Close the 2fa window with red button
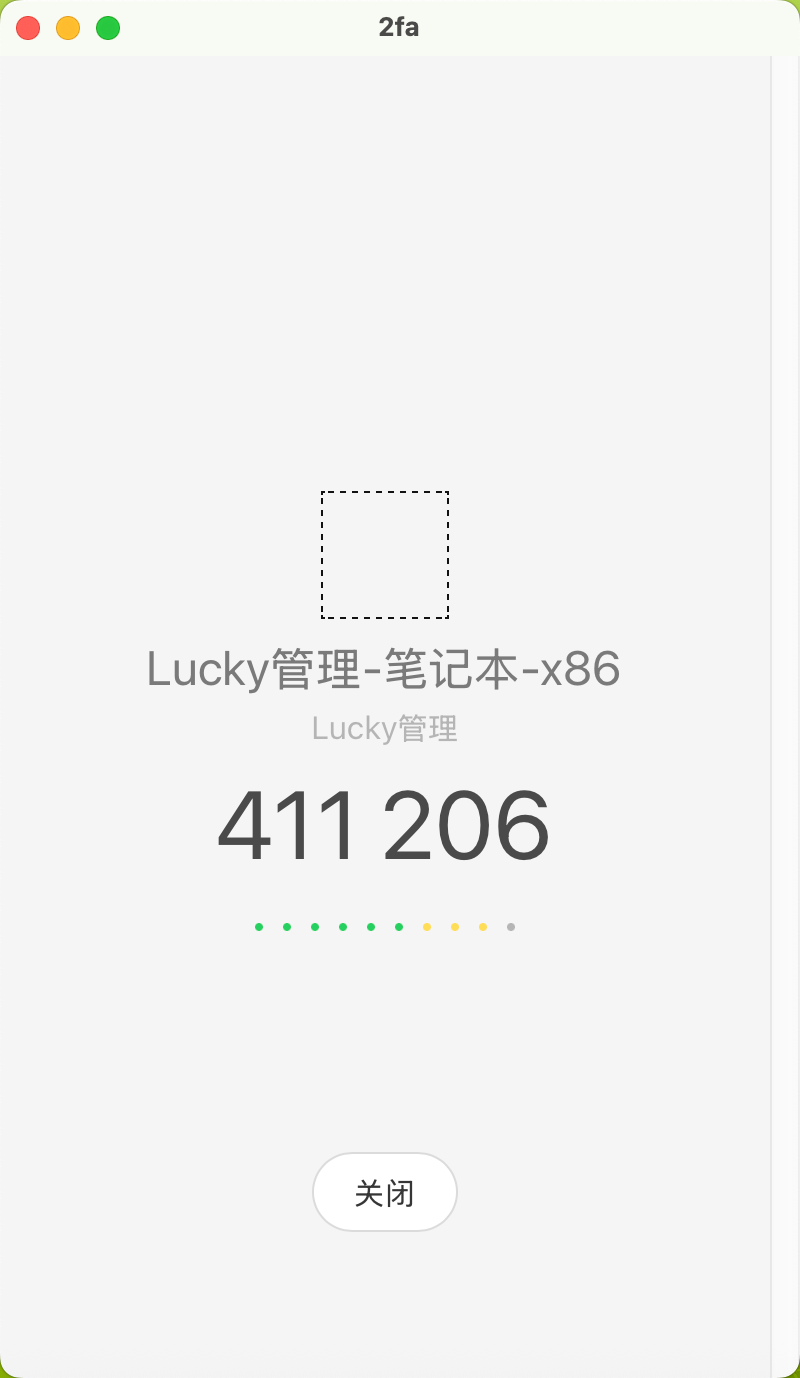 [x=28, y=28]
